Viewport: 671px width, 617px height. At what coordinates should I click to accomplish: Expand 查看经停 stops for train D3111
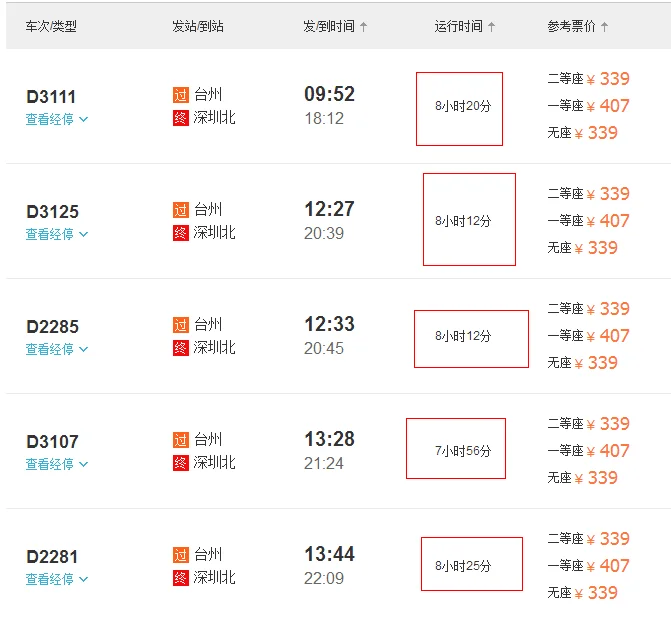tap(57, 119)
